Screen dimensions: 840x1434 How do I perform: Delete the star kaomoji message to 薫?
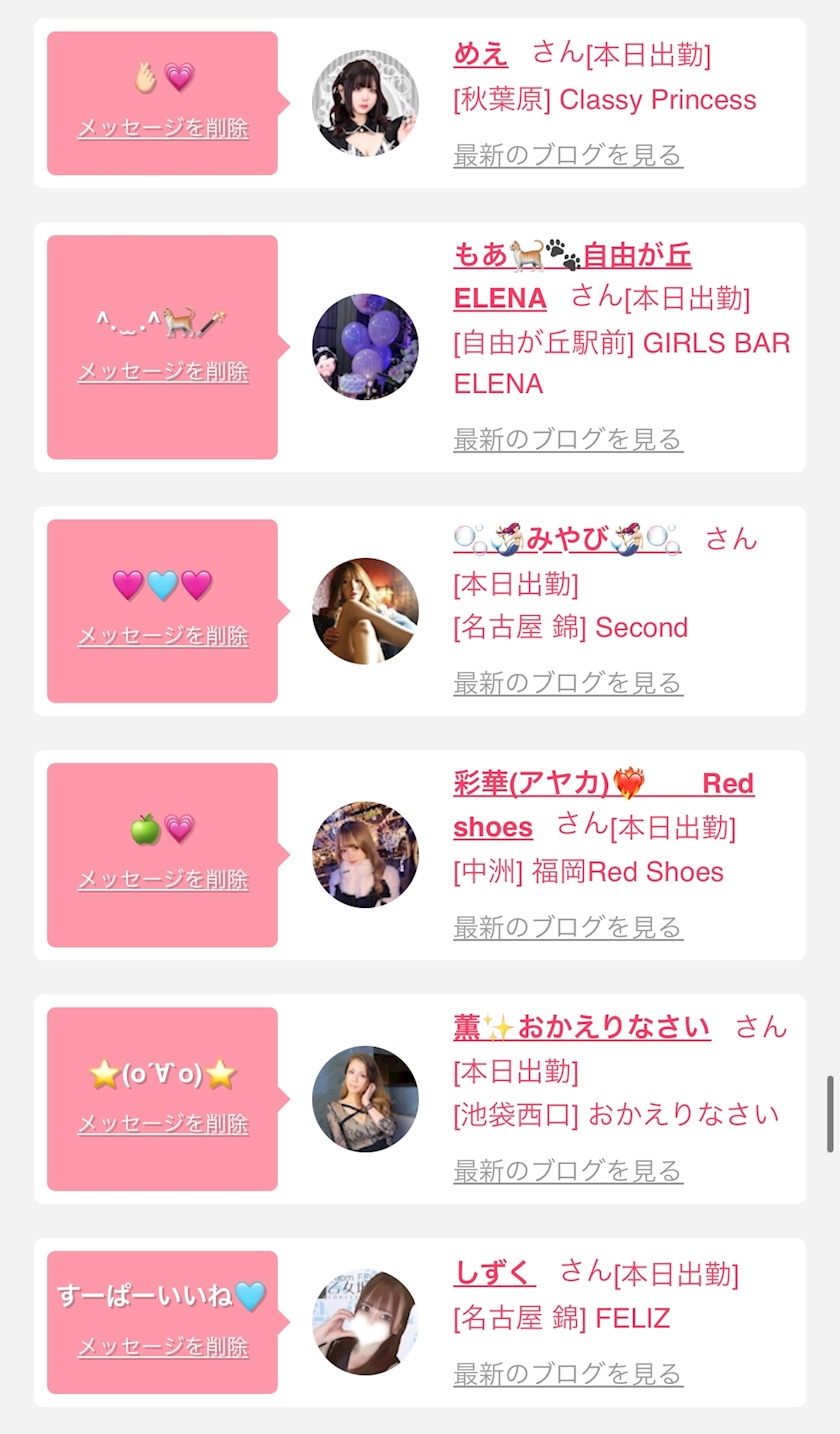tap(163, 1123)
